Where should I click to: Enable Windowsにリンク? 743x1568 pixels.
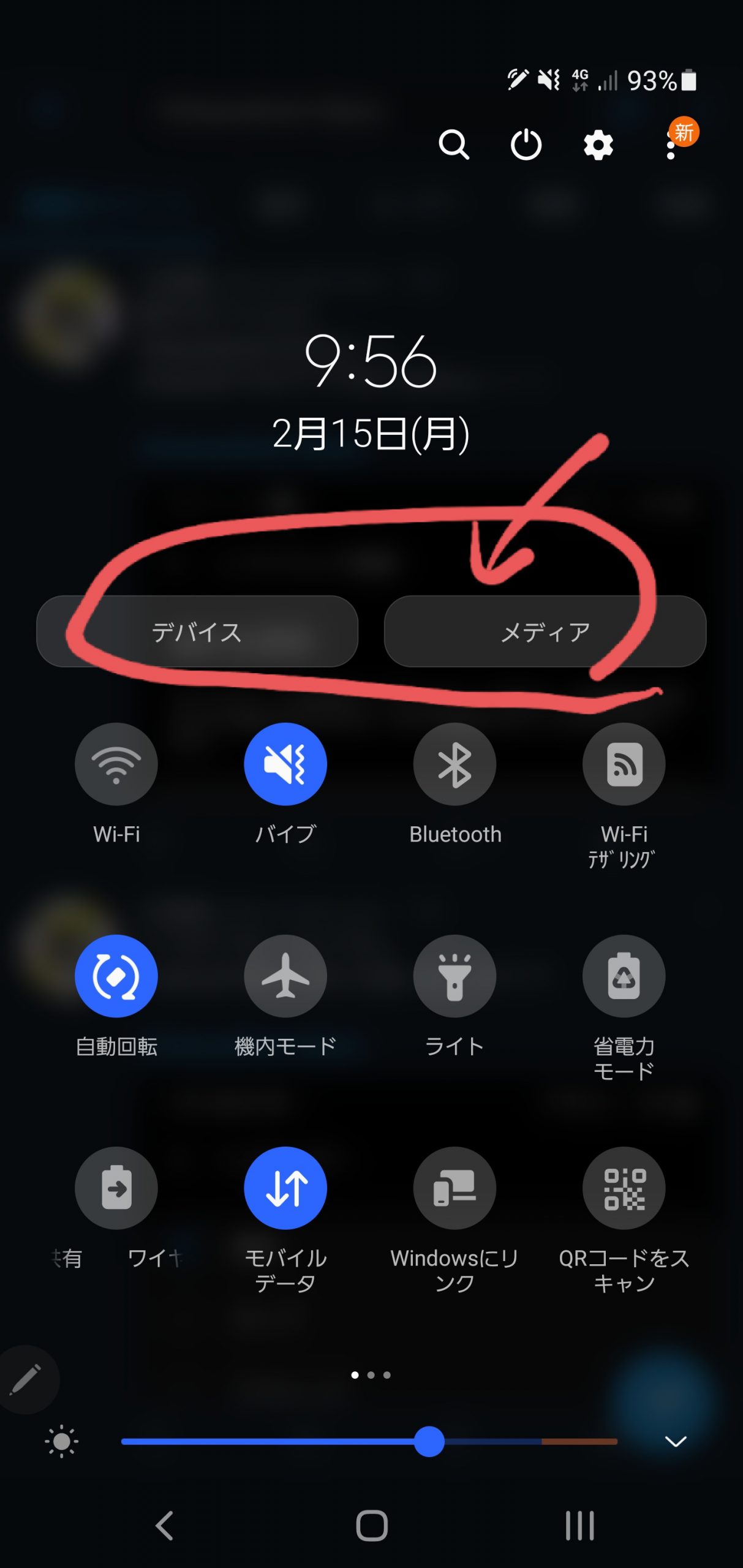454,1188
